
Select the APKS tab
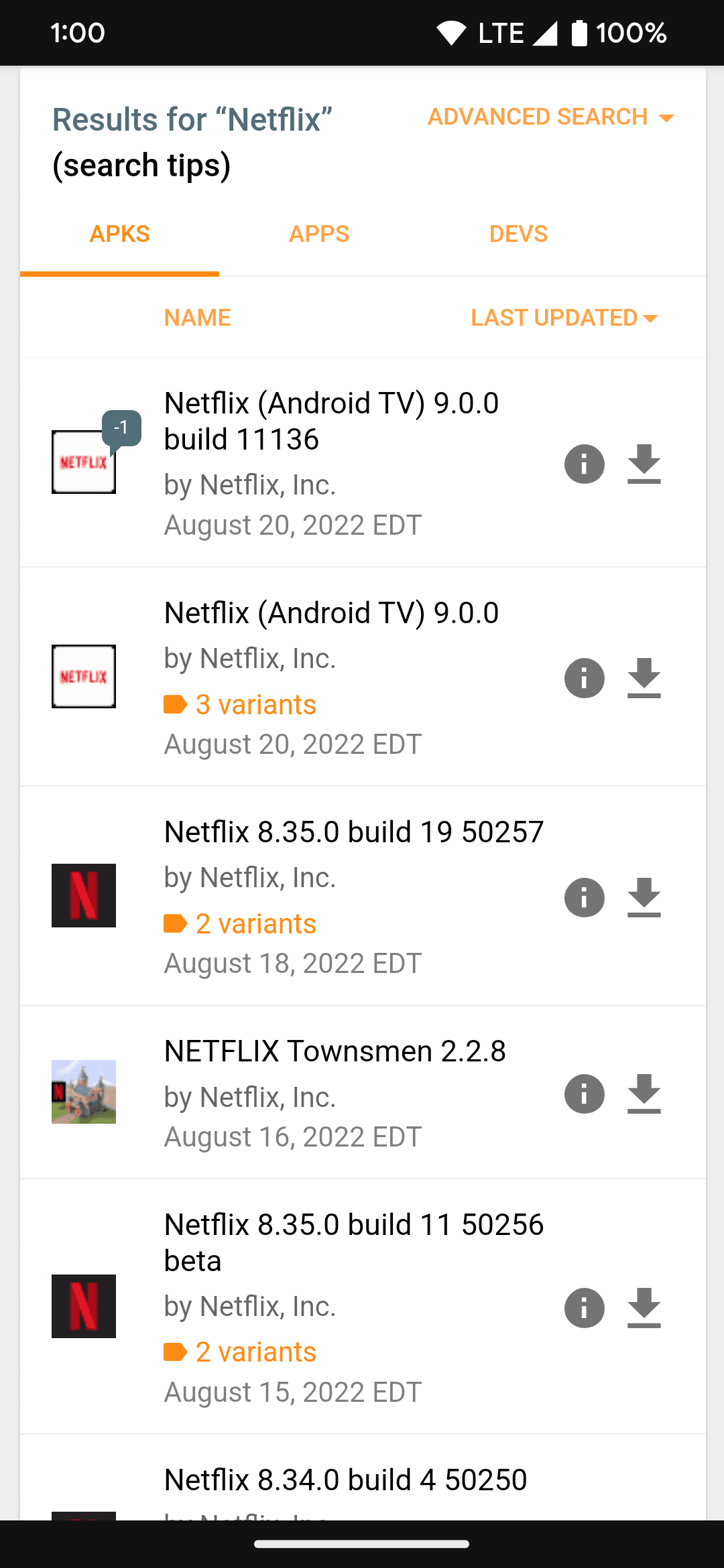click(x=120, y=235)
